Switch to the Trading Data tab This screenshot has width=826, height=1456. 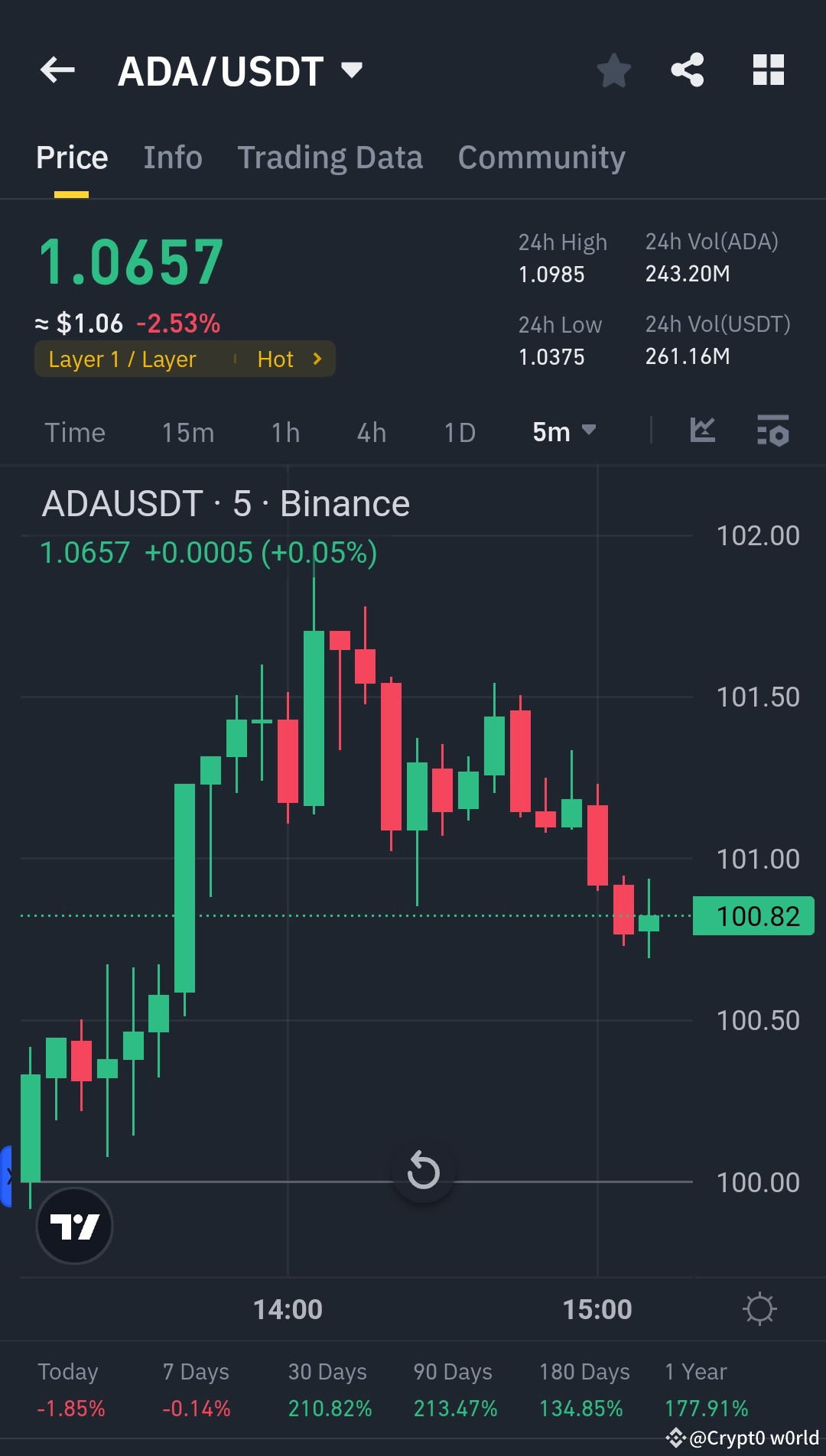pos(330,157)
